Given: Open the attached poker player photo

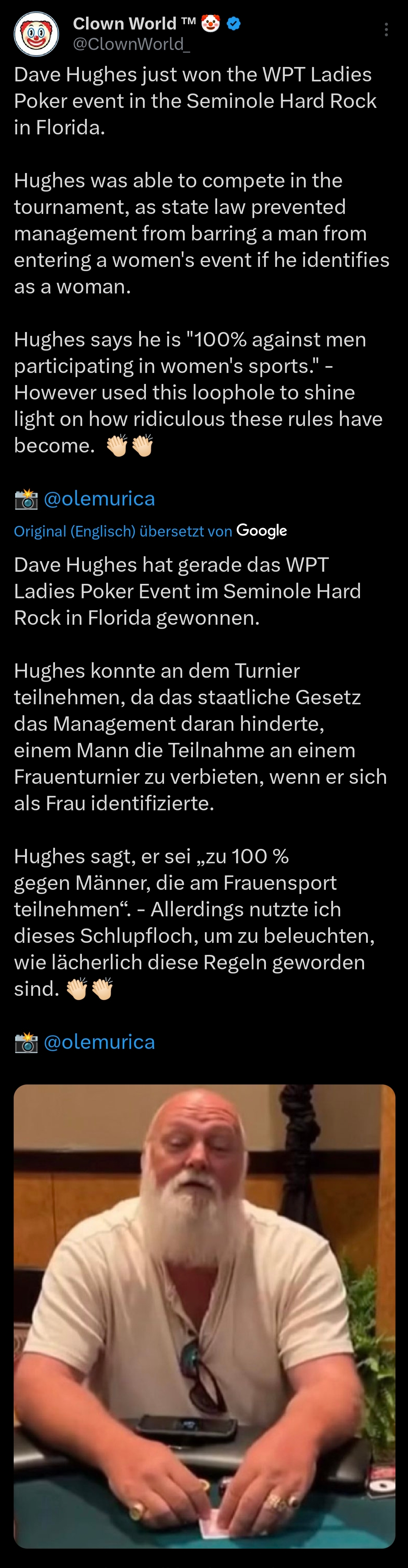Looking at the screenshot, I should click(x=204, y=1315).
